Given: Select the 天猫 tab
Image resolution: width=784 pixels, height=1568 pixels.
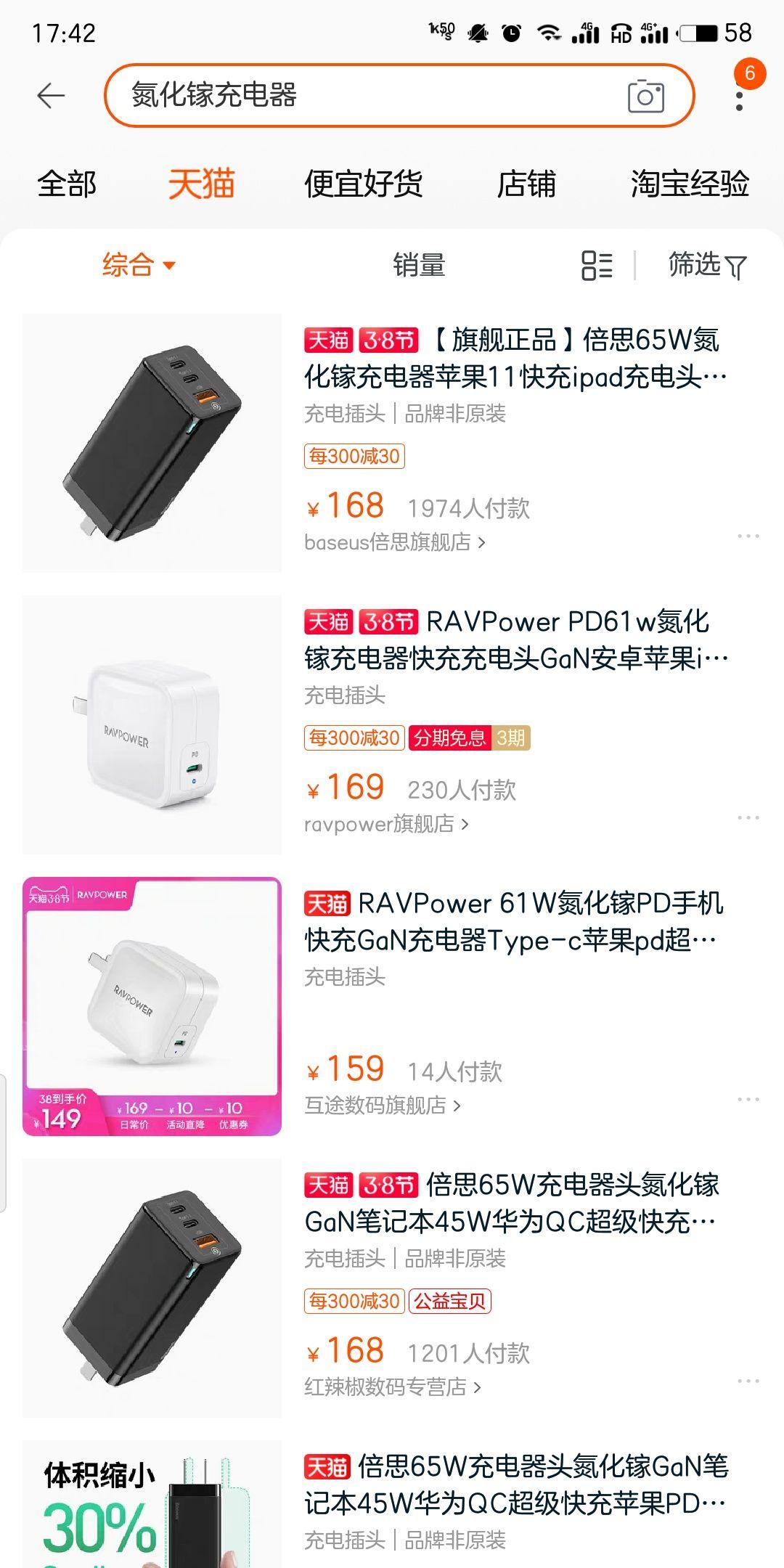Looking at the screenshot, I should point(201,184).
